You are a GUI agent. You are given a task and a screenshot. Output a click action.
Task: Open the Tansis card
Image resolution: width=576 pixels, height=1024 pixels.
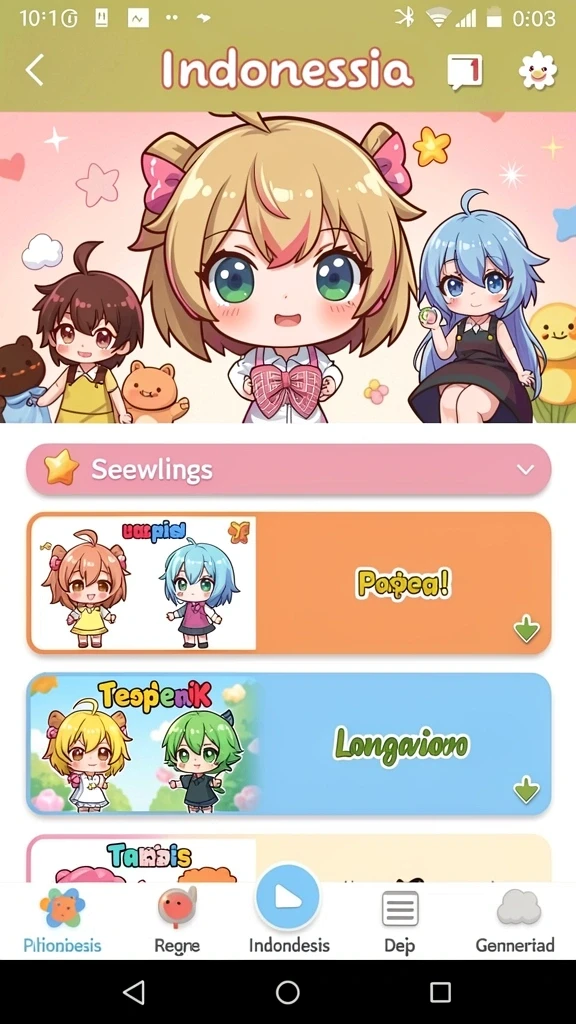click(x=289, y=859)
